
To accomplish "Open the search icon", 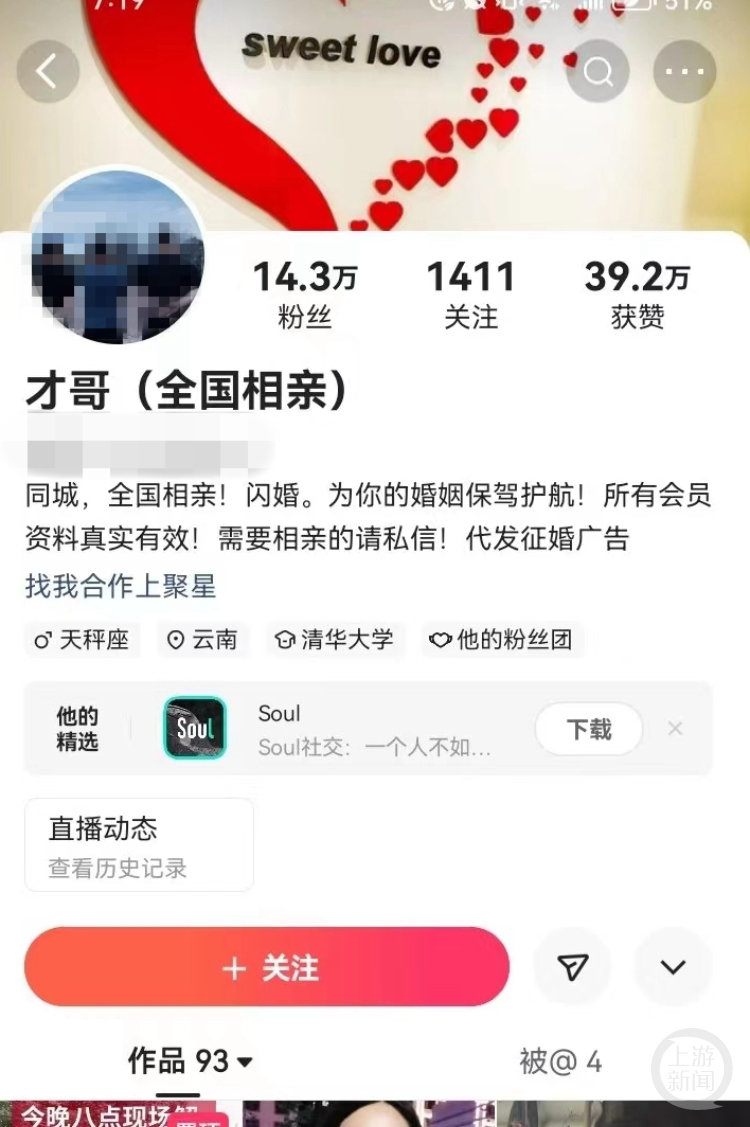I will [x=597, y=71].
